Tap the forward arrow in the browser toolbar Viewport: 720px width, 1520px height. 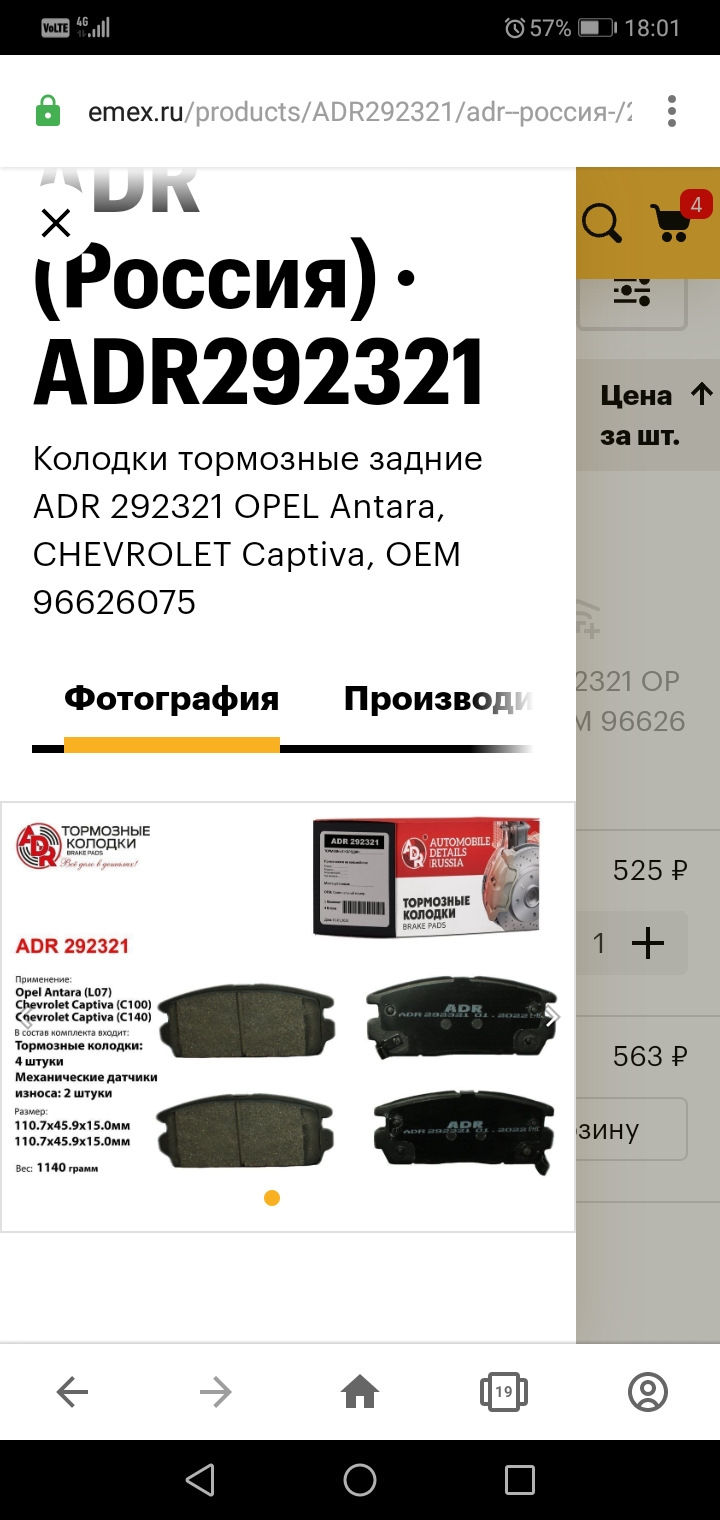click(x=216, y=1391)
